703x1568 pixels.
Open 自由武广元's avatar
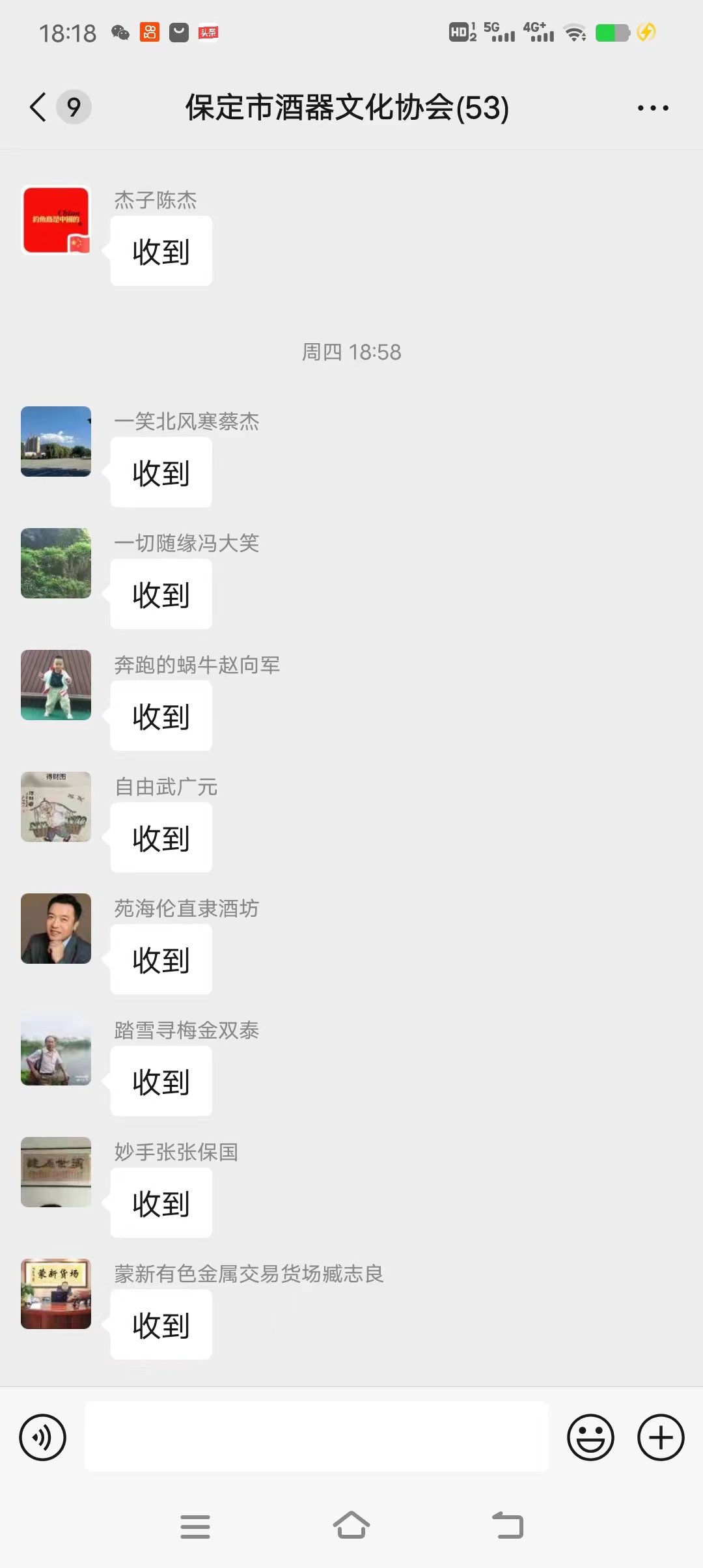coord(56,807)
